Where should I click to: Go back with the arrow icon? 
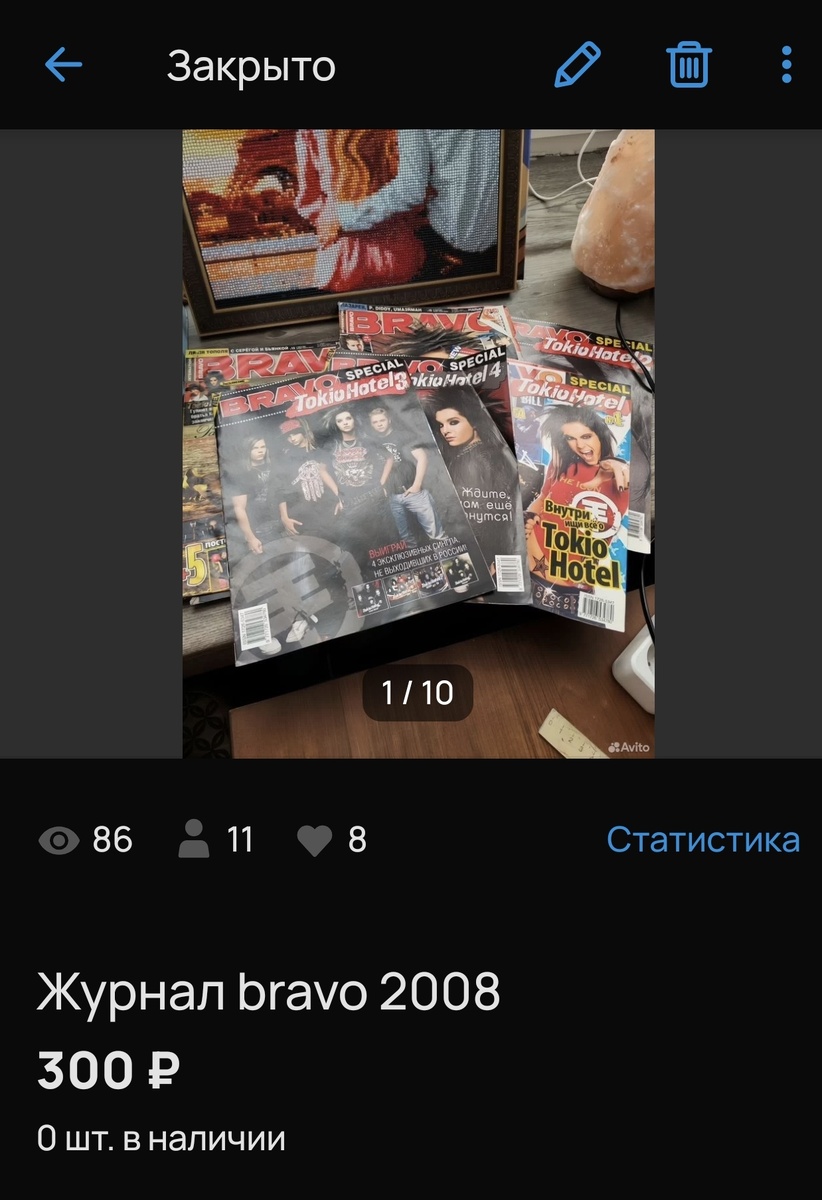(x=63, y=66)
